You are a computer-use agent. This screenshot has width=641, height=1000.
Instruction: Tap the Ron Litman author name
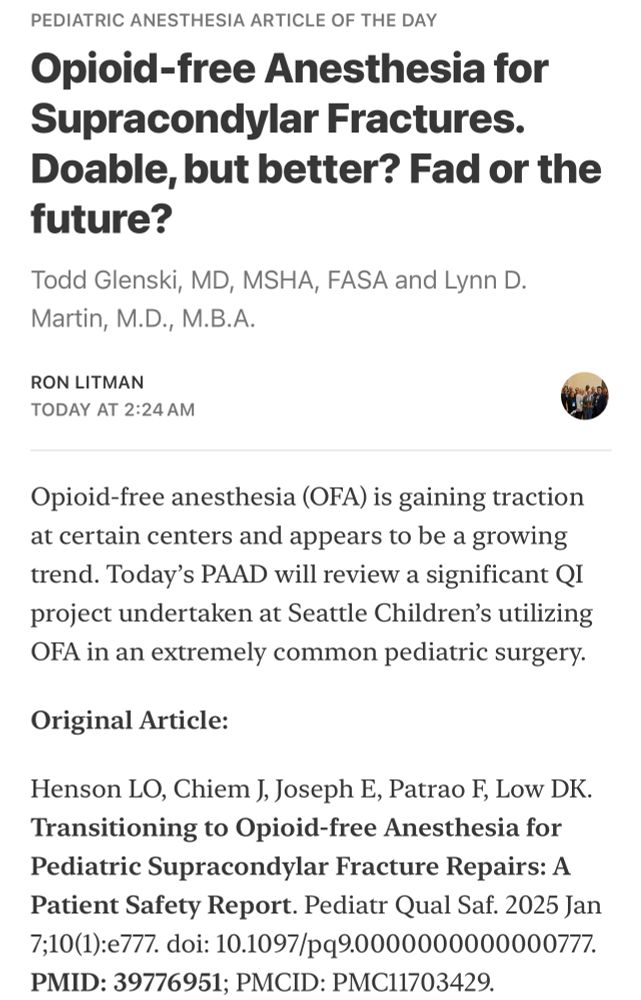click(x=87, y=382)
